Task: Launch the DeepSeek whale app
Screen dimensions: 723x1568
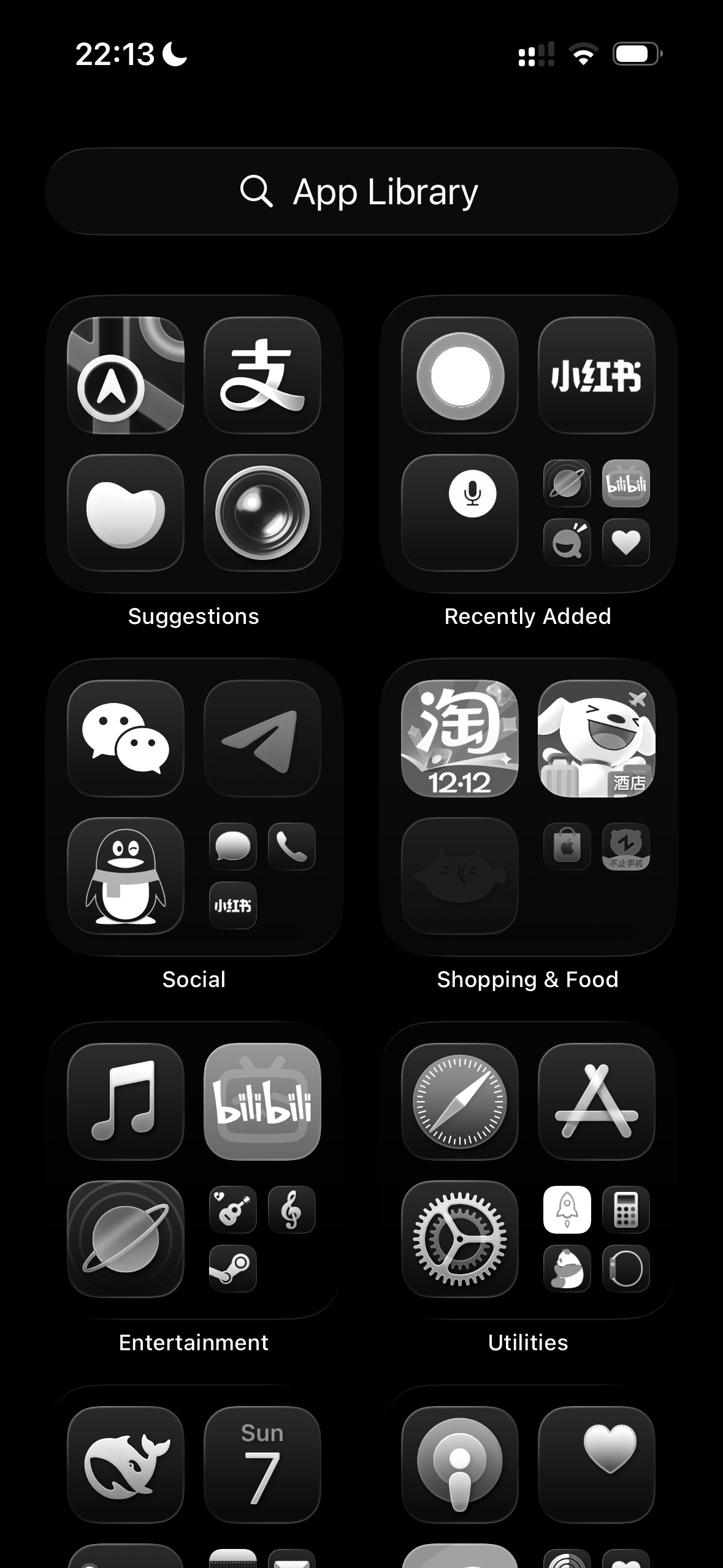Action: pos(126,1464)
